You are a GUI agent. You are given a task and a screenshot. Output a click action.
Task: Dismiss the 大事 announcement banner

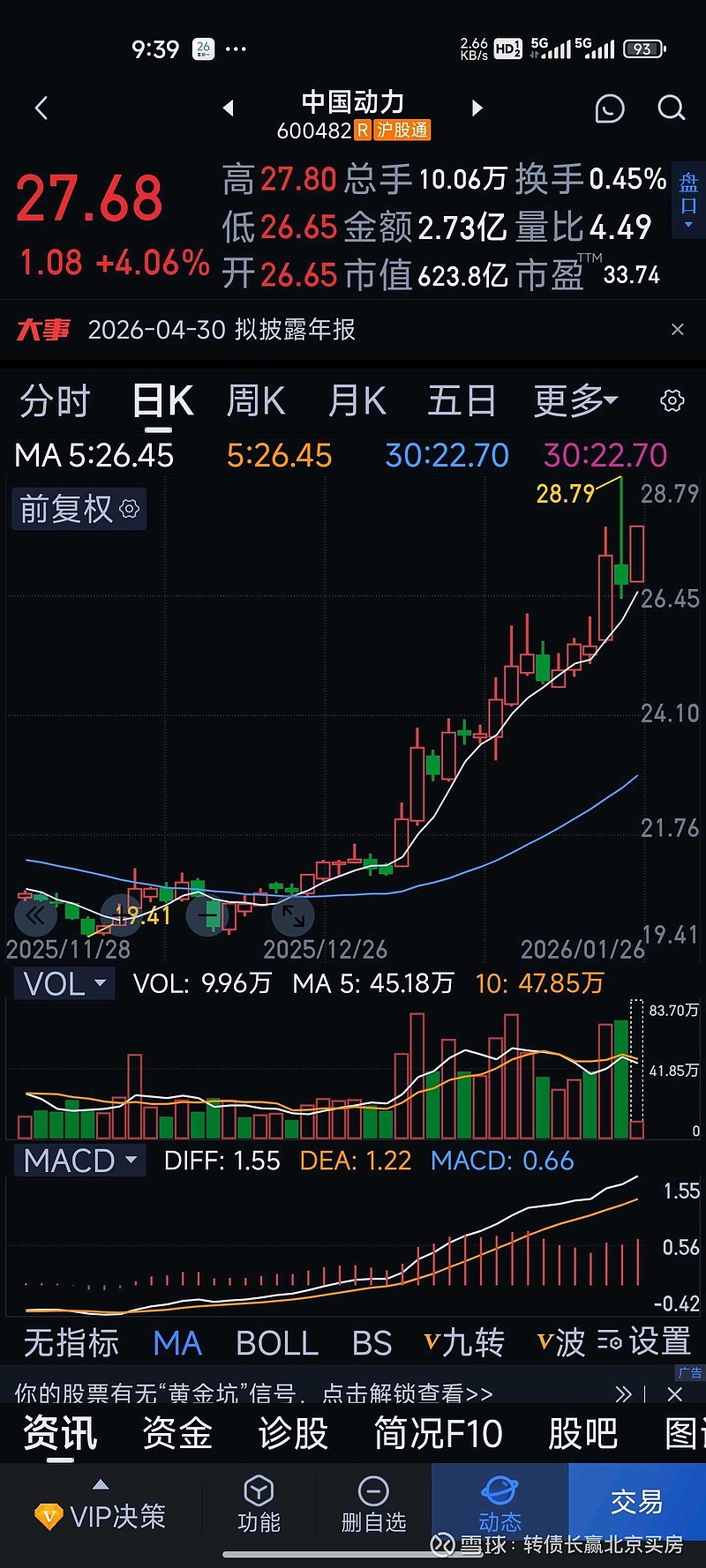click(677, 330)
